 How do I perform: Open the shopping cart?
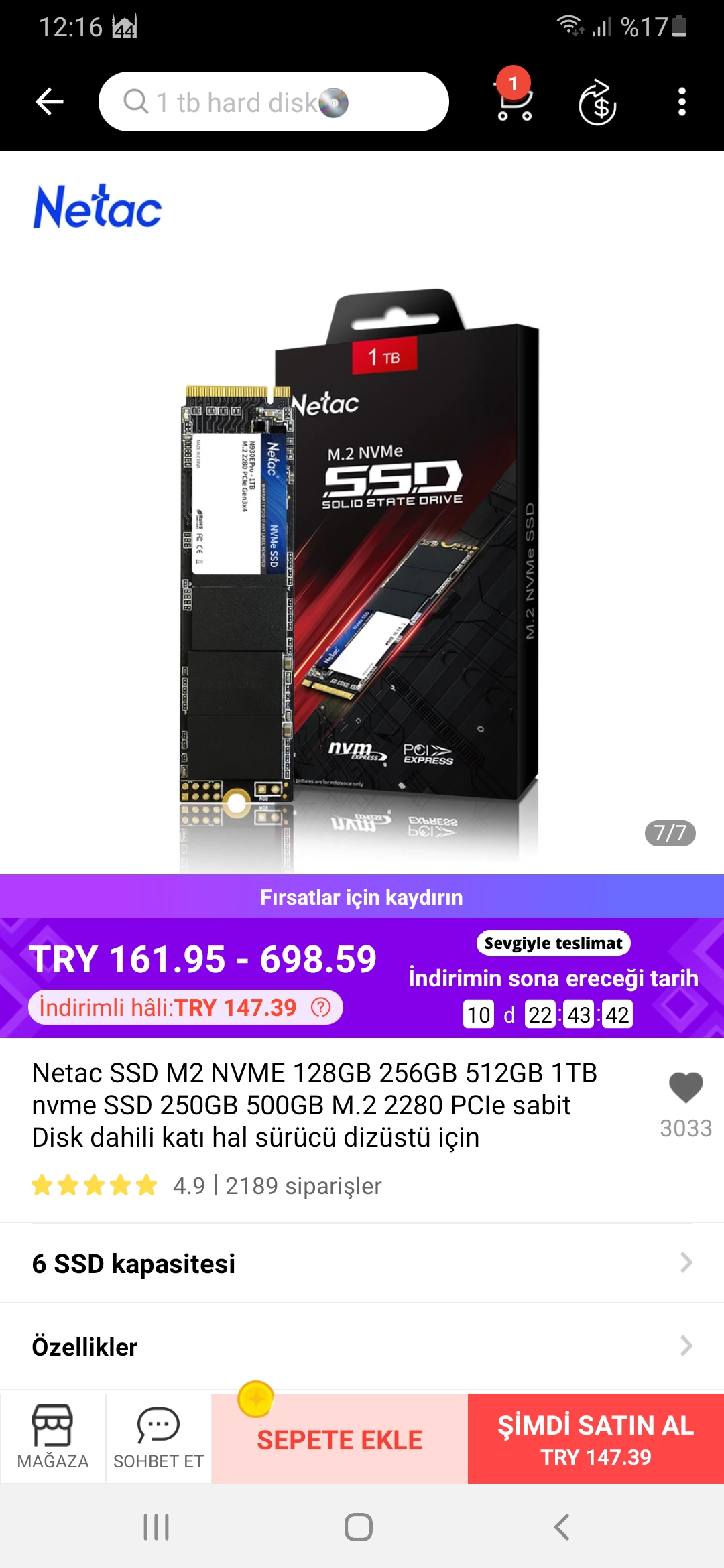pyautogui.click(x=514, y=103)
